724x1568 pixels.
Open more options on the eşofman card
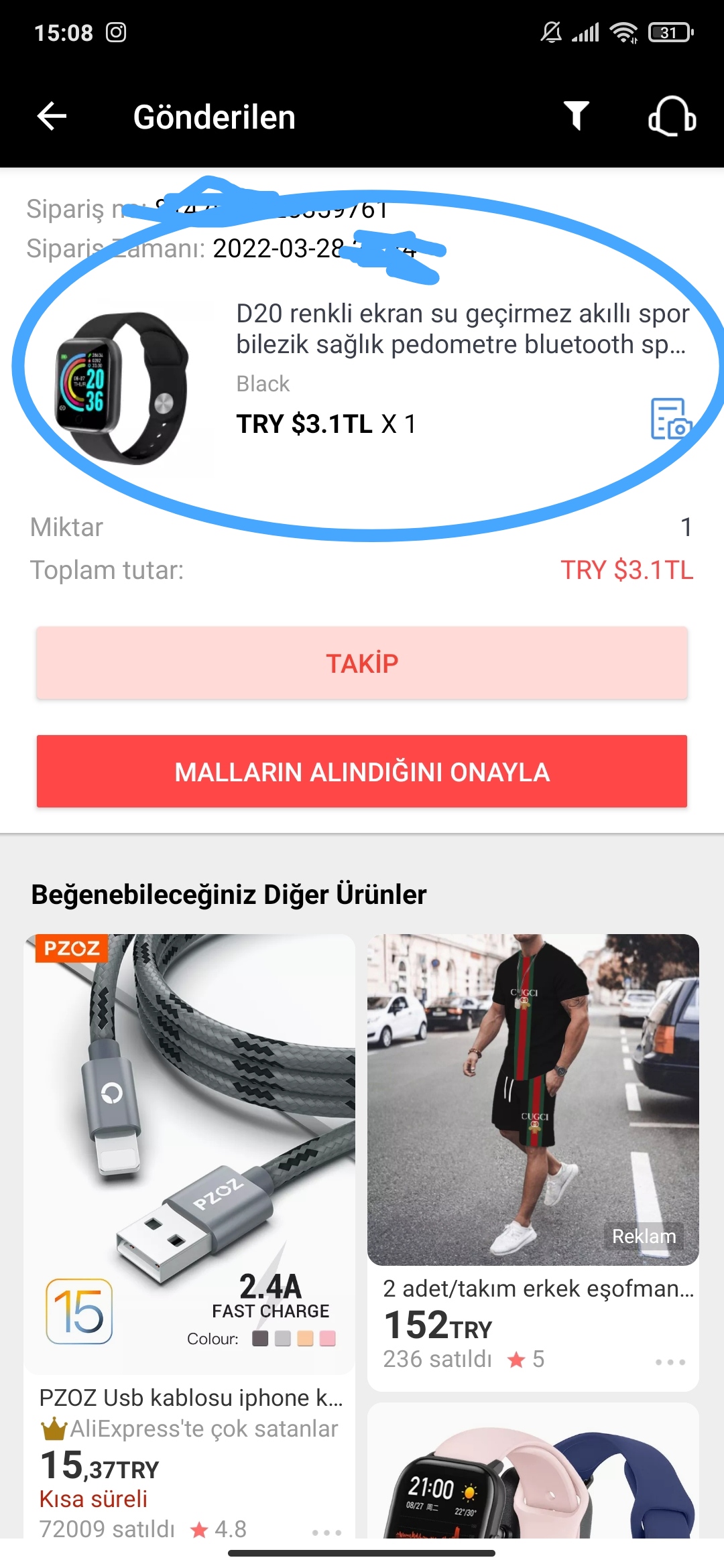coord(670,1362)
